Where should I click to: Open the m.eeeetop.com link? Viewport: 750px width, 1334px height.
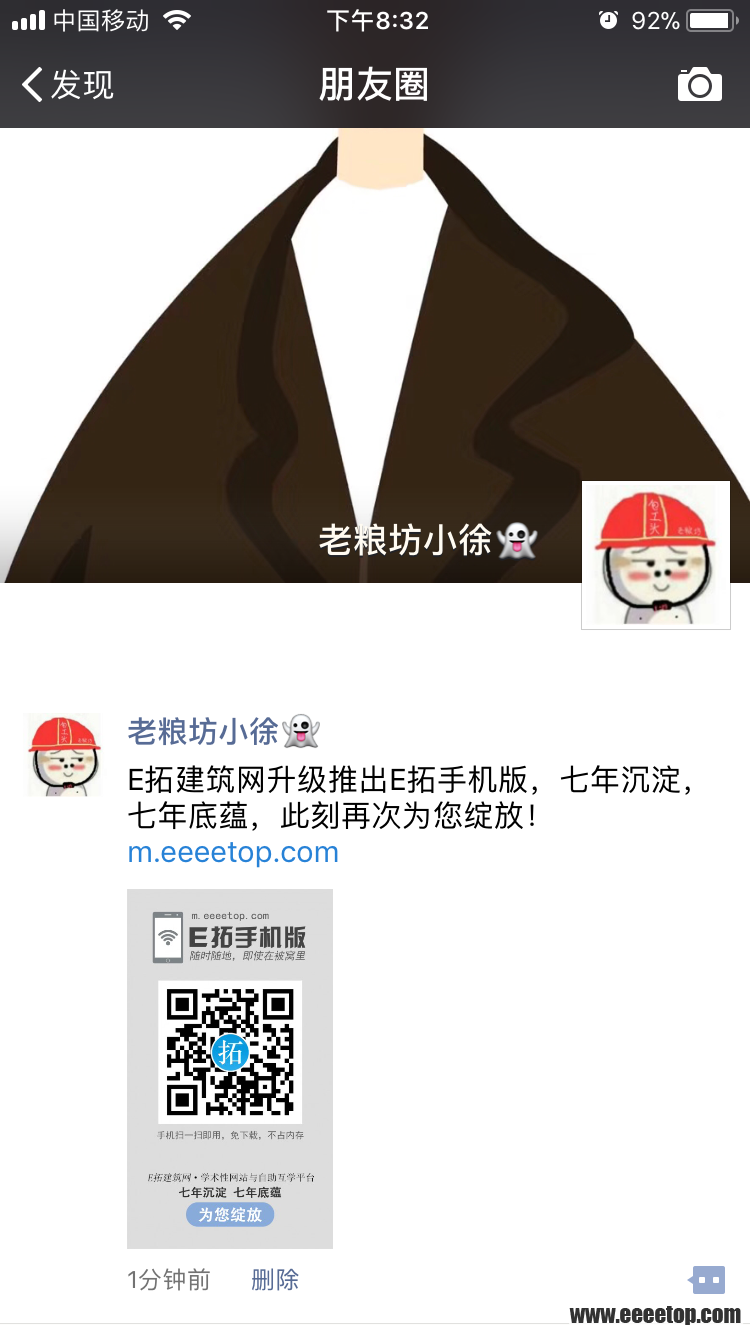233,852
